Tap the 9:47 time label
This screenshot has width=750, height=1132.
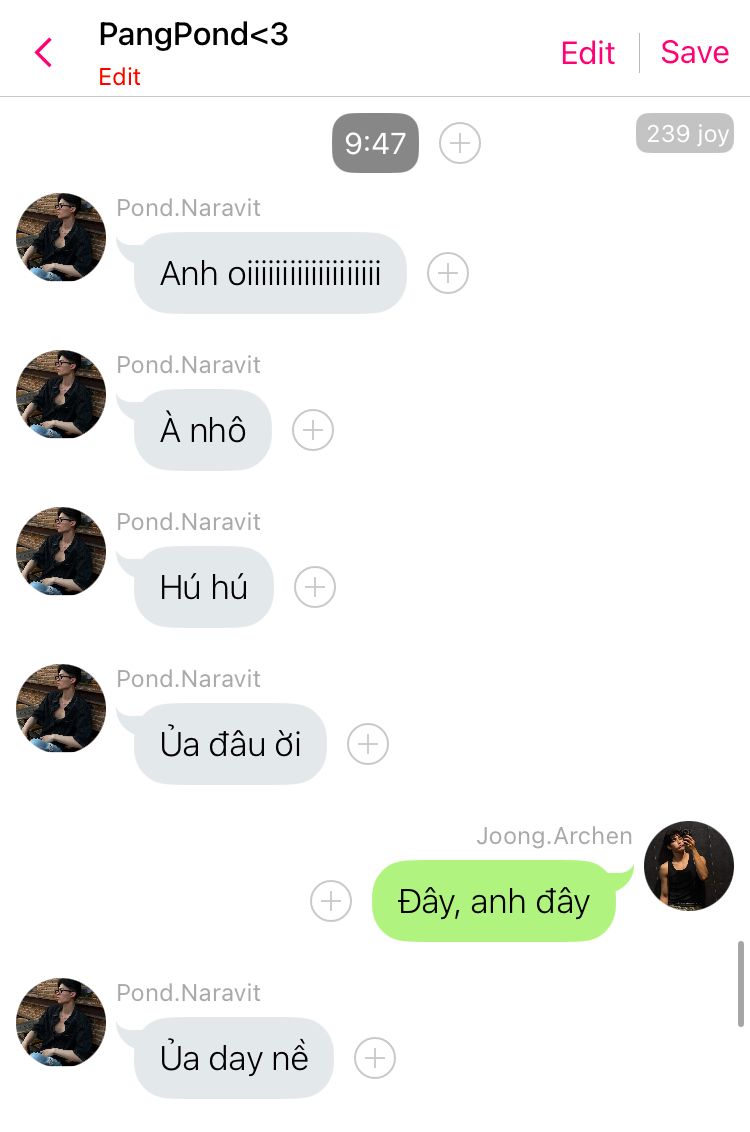[375, 143]
